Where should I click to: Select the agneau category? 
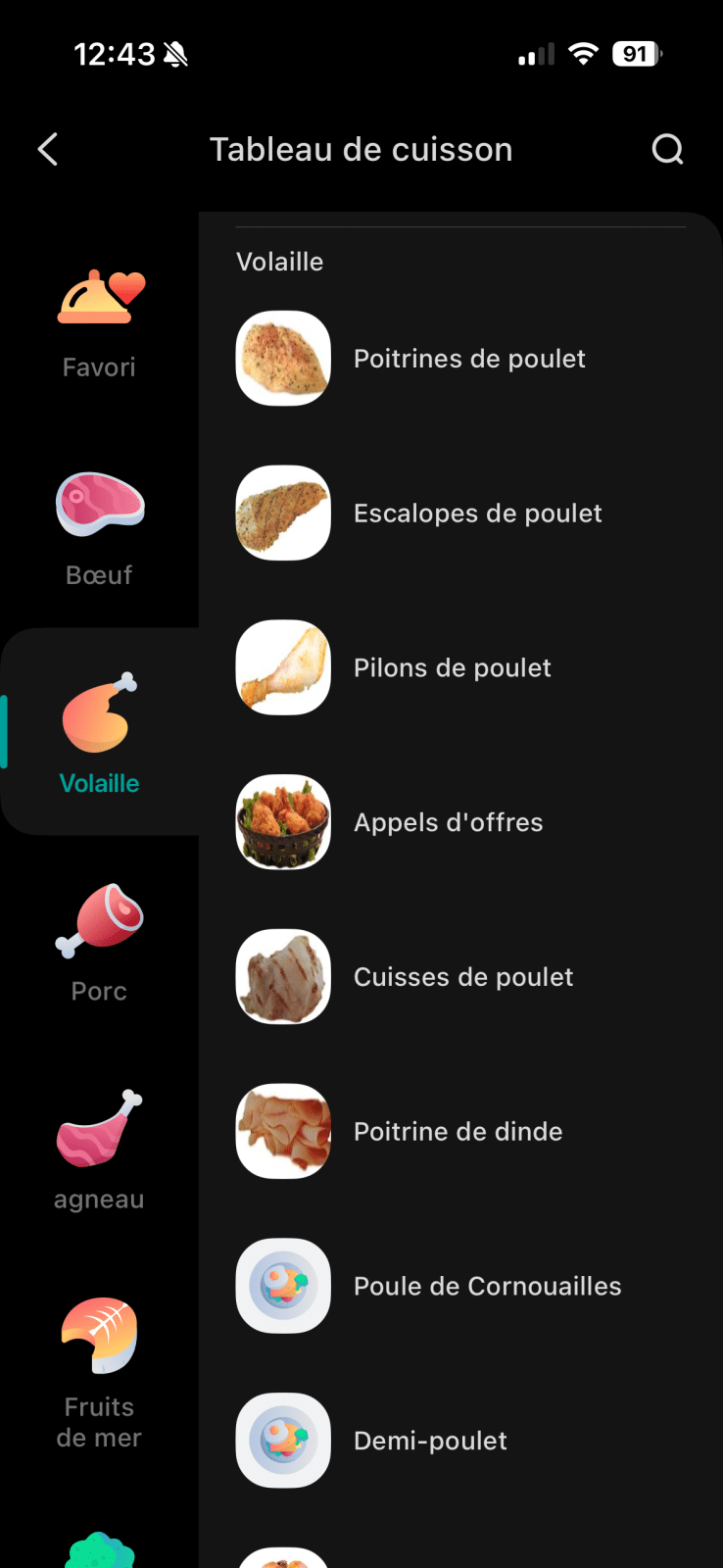pyautogui.click(x=99, y=1150)
